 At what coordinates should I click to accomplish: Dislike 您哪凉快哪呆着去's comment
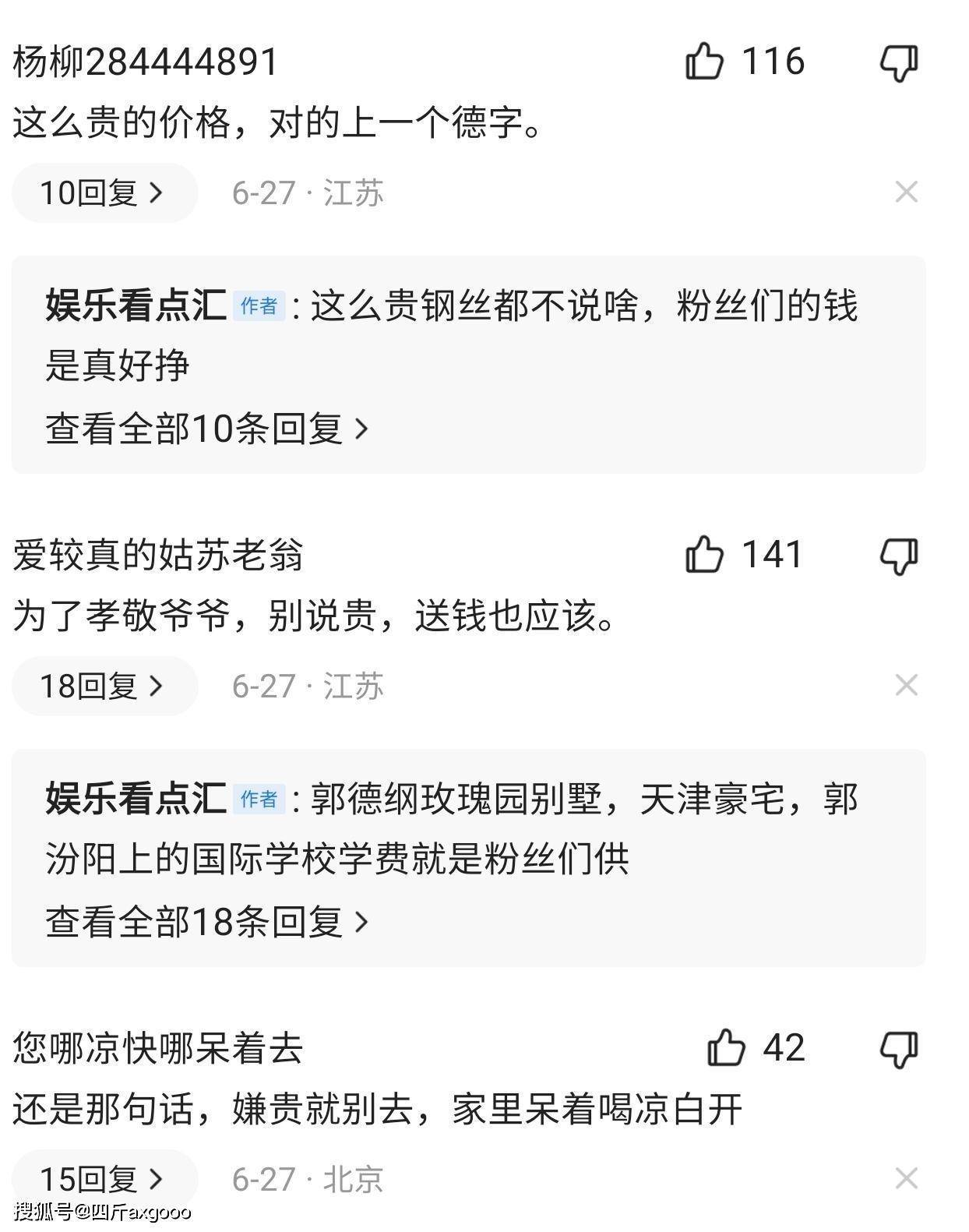tap(899, 1049)
